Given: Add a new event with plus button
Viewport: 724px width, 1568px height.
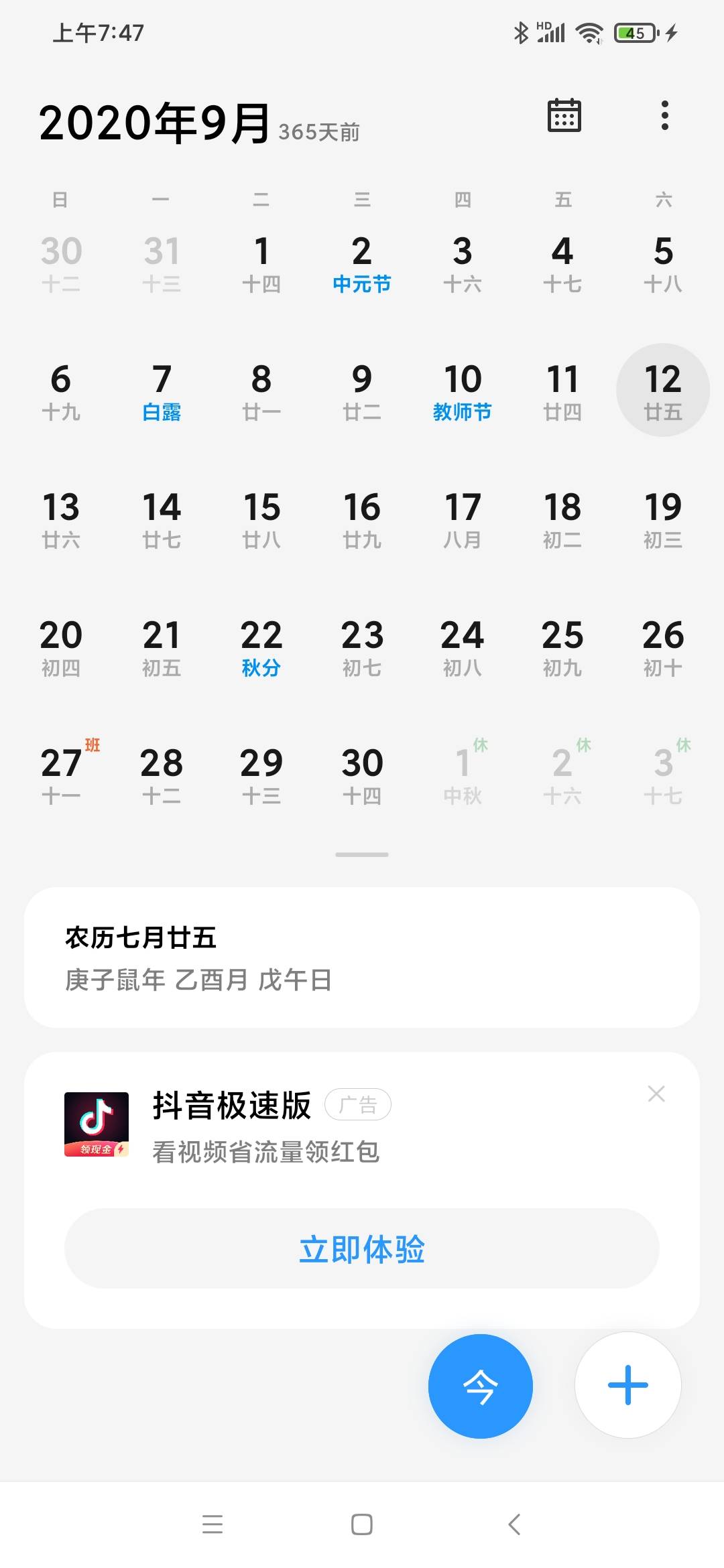Looking at the screenshot, I should [627, 1384].
